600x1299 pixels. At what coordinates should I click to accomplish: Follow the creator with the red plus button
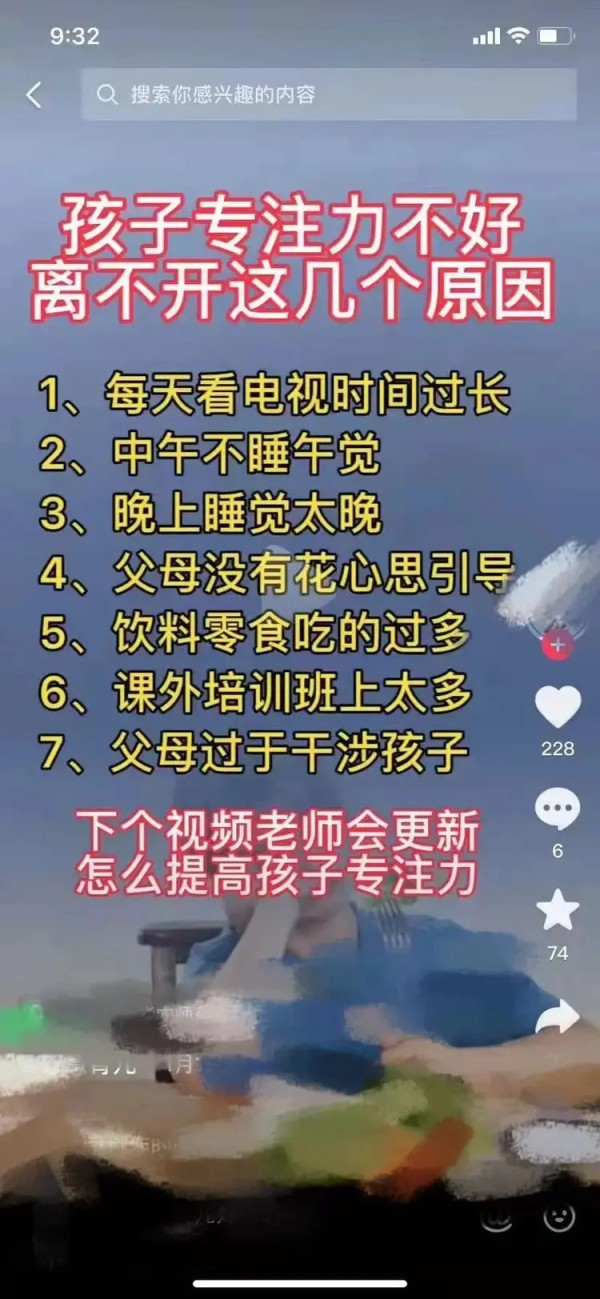tap(557, 645)
